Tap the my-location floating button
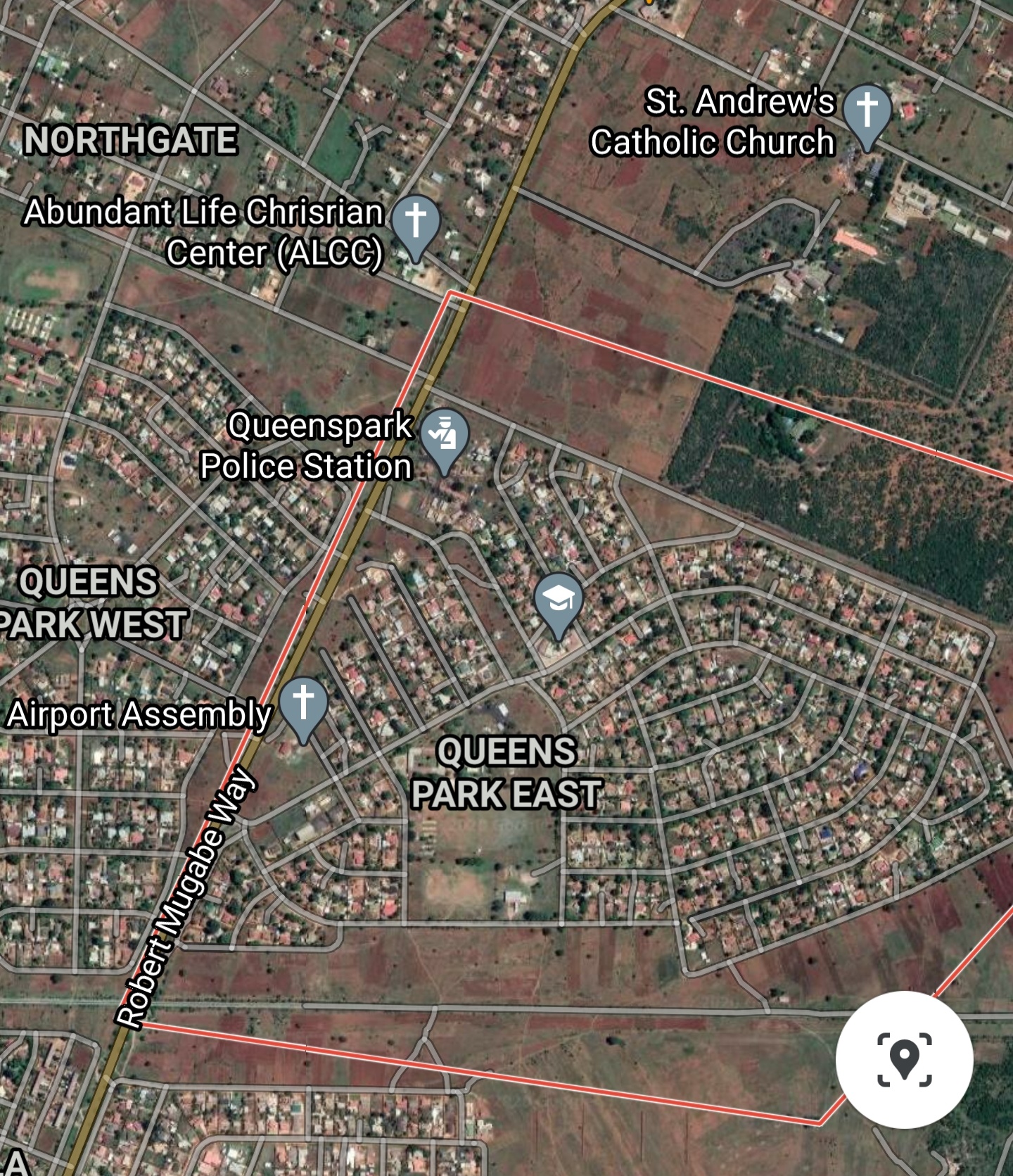Image resolution: width=1013 pixels, height=1176 pixels. coord(904,1059)
